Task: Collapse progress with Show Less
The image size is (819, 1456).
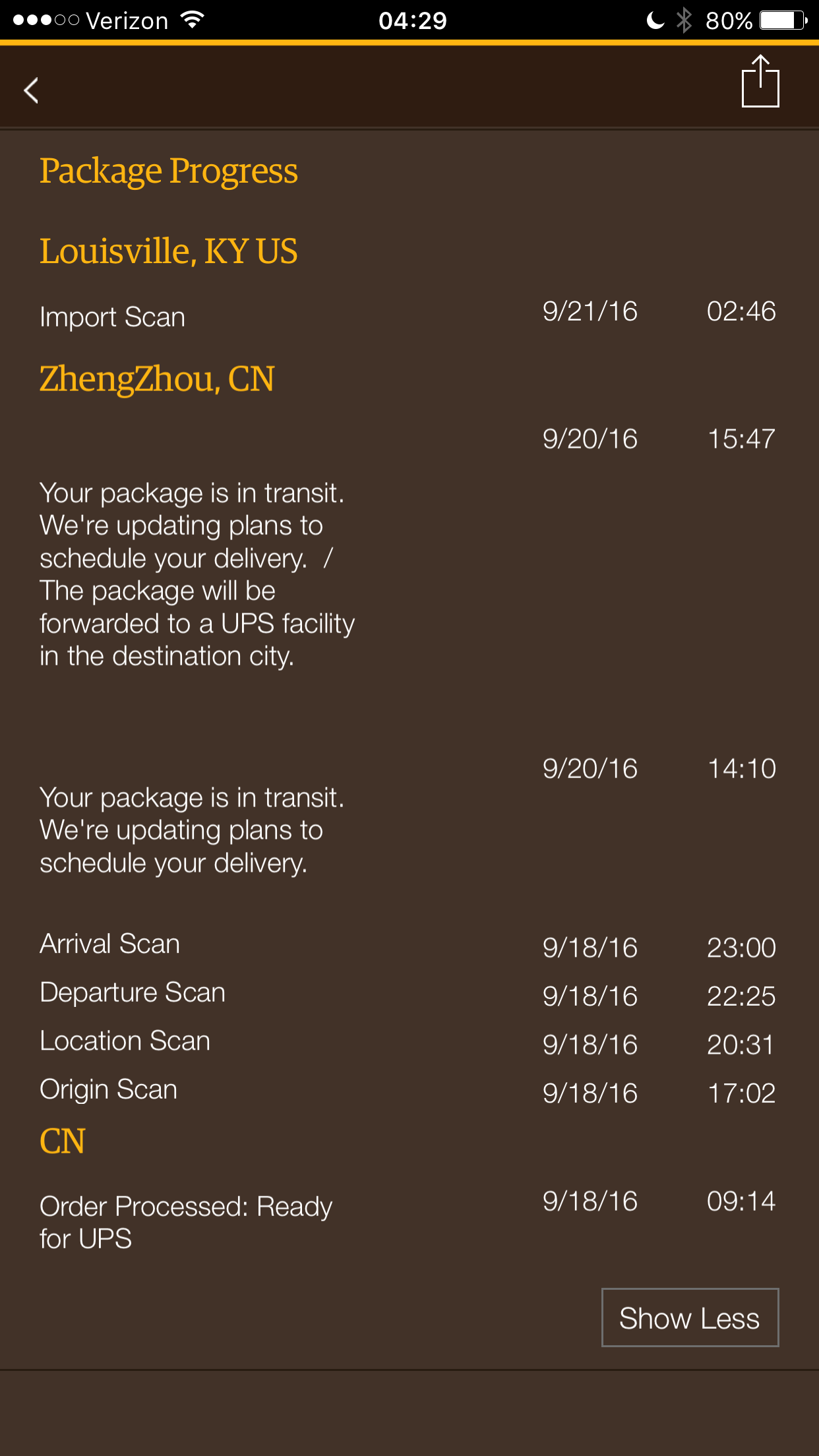Action: click(690, 1318)
